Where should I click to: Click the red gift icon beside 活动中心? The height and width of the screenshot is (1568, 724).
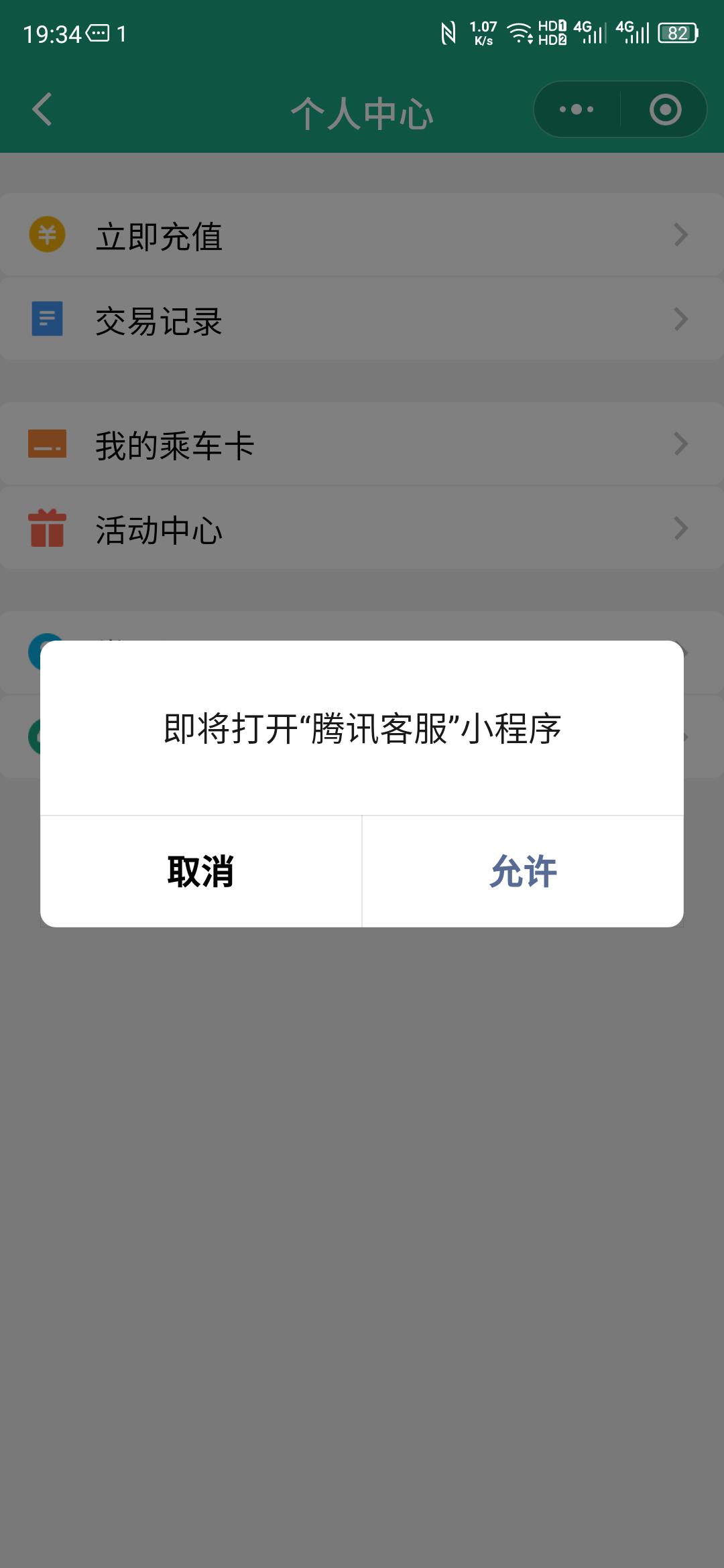46,529
